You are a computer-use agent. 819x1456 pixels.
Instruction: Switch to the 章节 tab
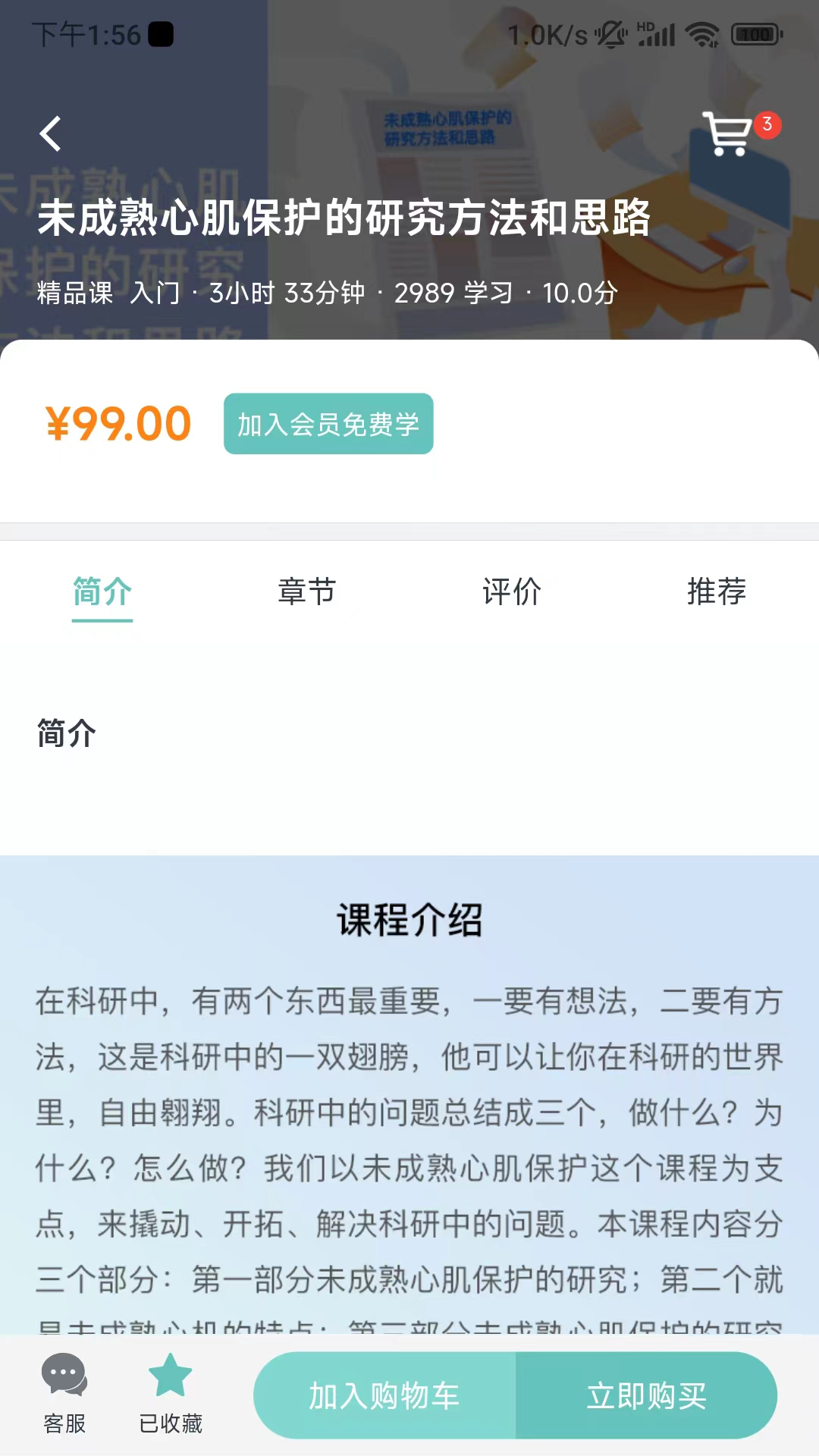point(306,593)
